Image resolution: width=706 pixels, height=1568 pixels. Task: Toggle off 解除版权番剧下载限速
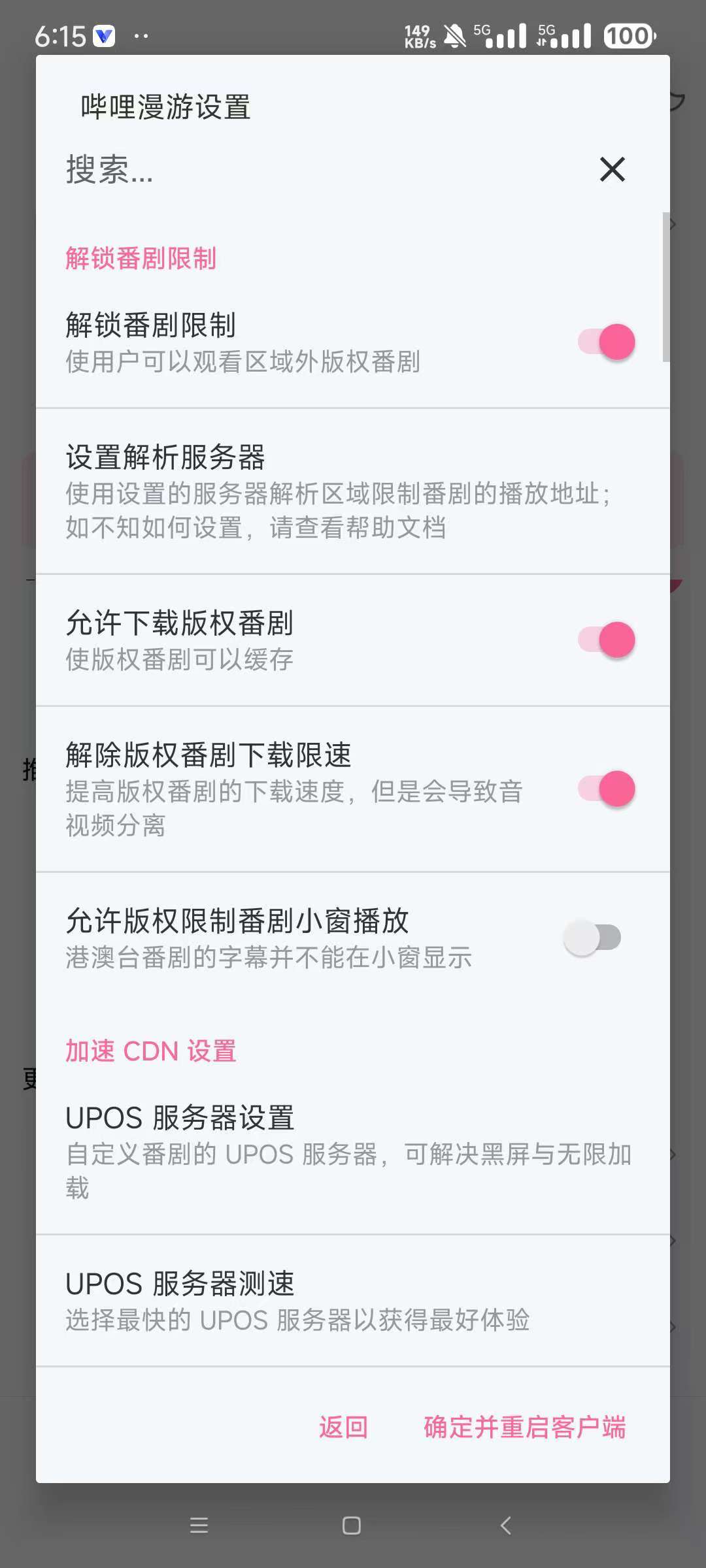[607, 789]
